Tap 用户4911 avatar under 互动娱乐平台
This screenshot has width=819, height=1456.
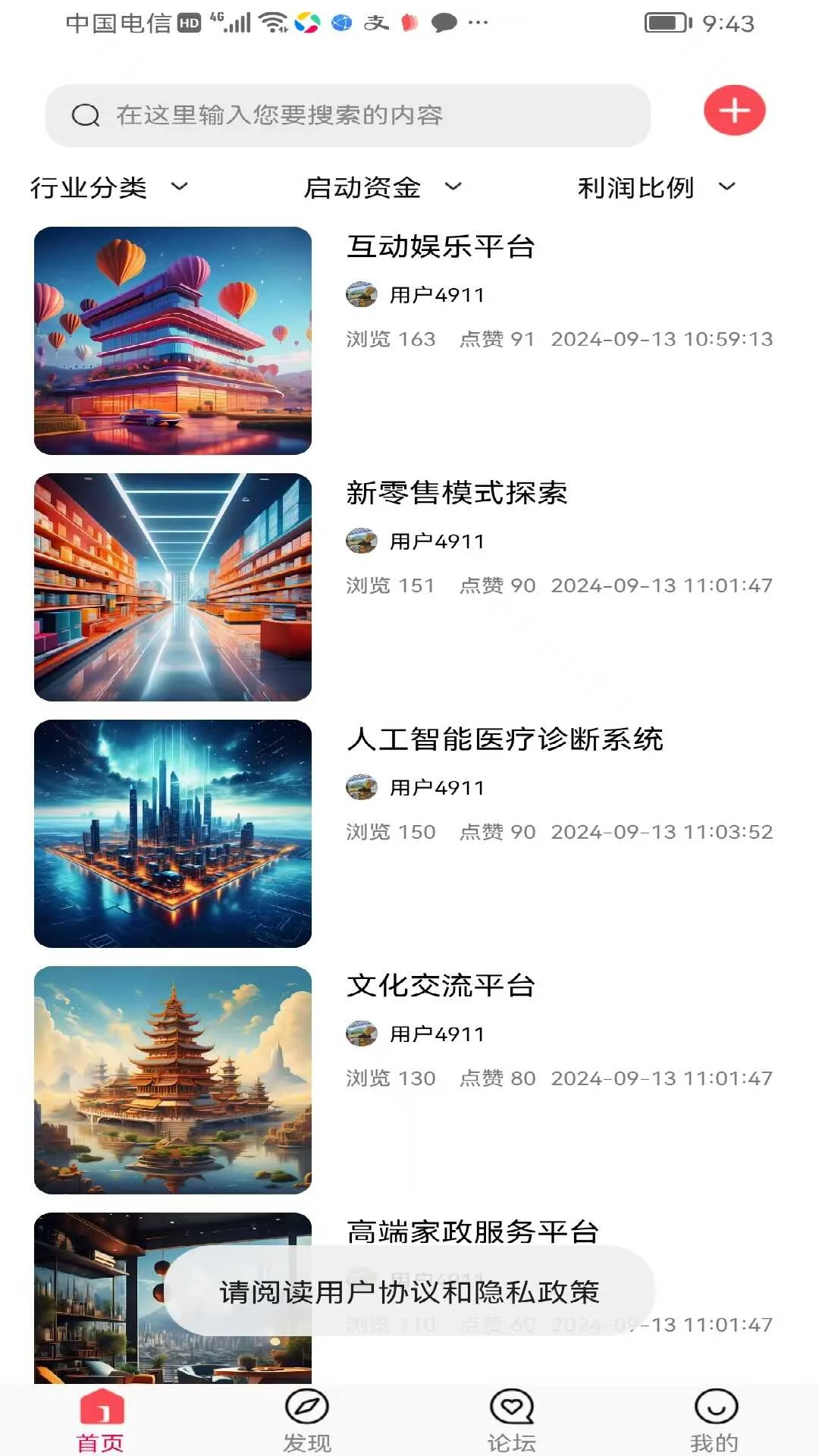(x=362, y=296)
